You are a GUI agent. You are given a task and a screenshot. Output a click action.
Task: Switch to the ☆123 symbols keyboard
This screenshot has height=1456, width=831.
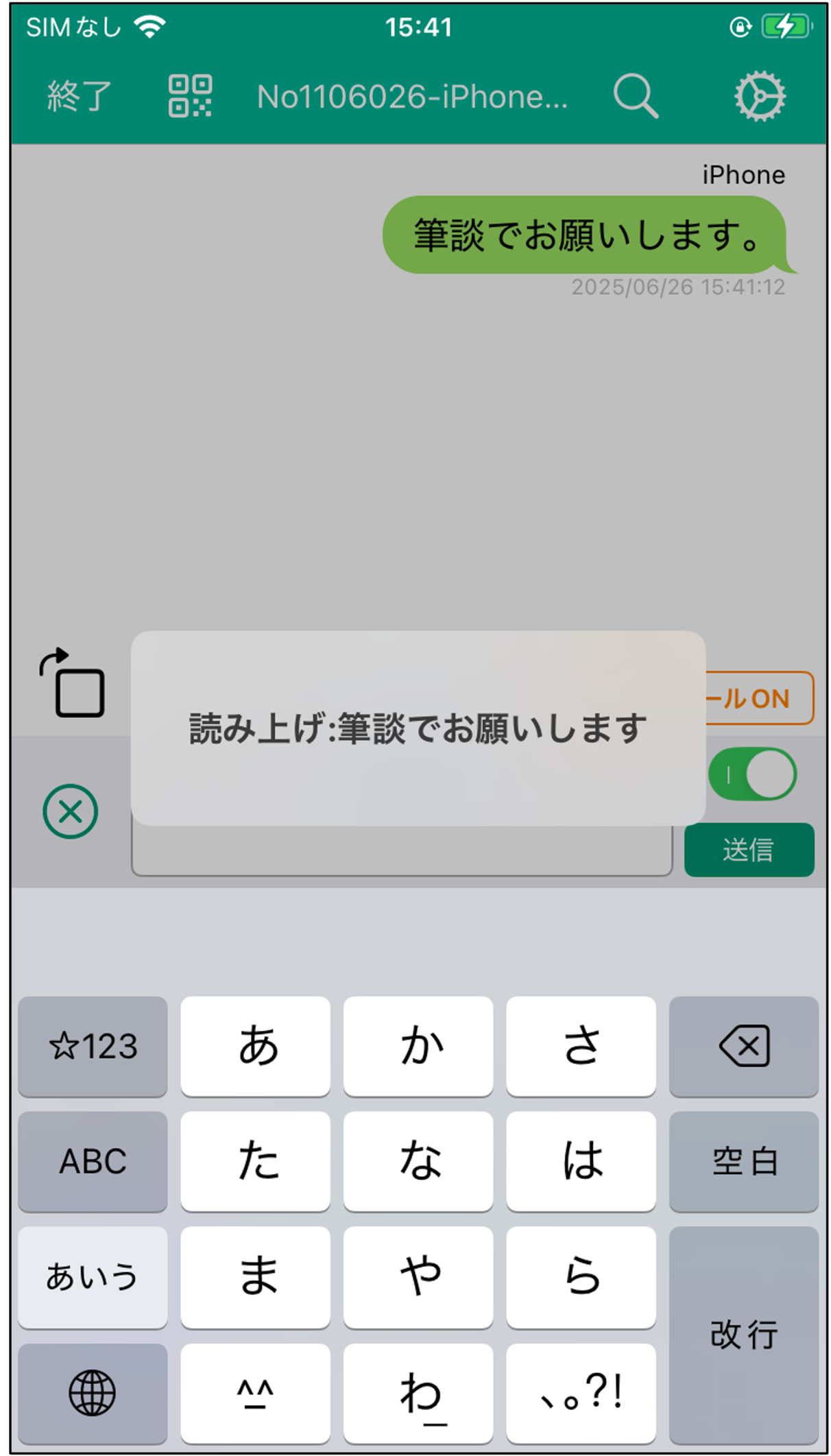point(93,1047)
